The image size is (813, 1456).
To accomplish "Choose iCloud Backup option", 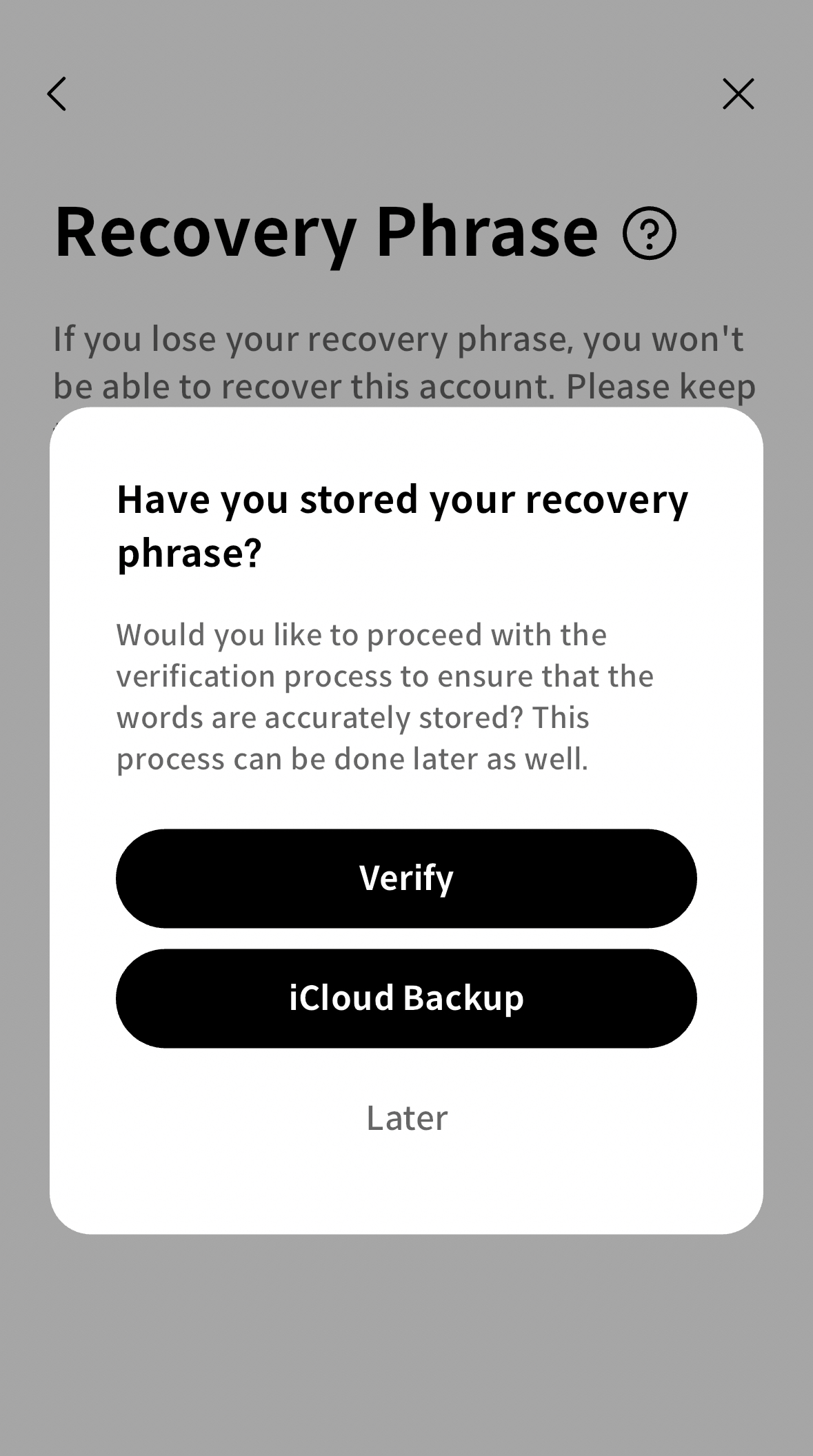I will 406,998.
